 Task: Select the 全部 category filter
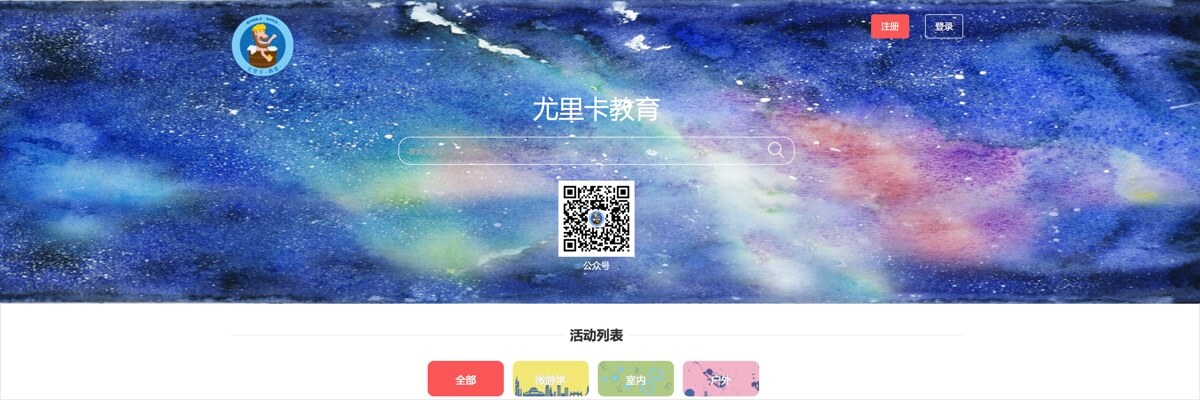(465, 379)
